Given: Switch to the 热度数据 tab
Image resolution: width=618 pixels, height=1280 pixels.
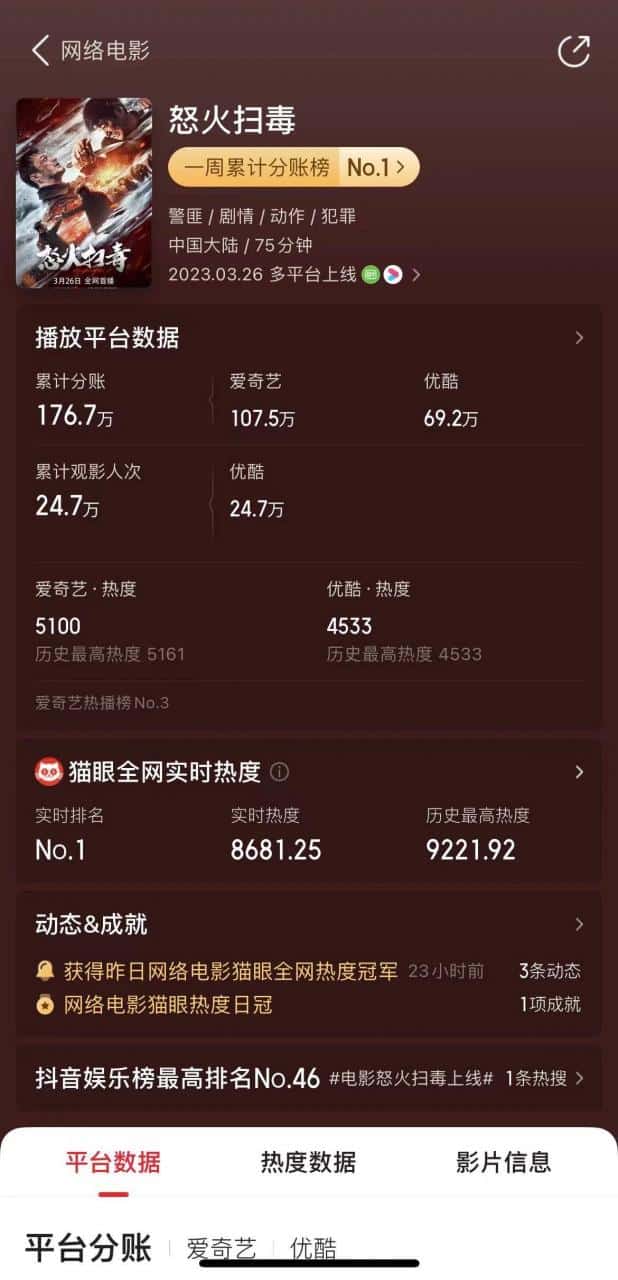Looking at the screenshot, I should [x=308, y=1162].
